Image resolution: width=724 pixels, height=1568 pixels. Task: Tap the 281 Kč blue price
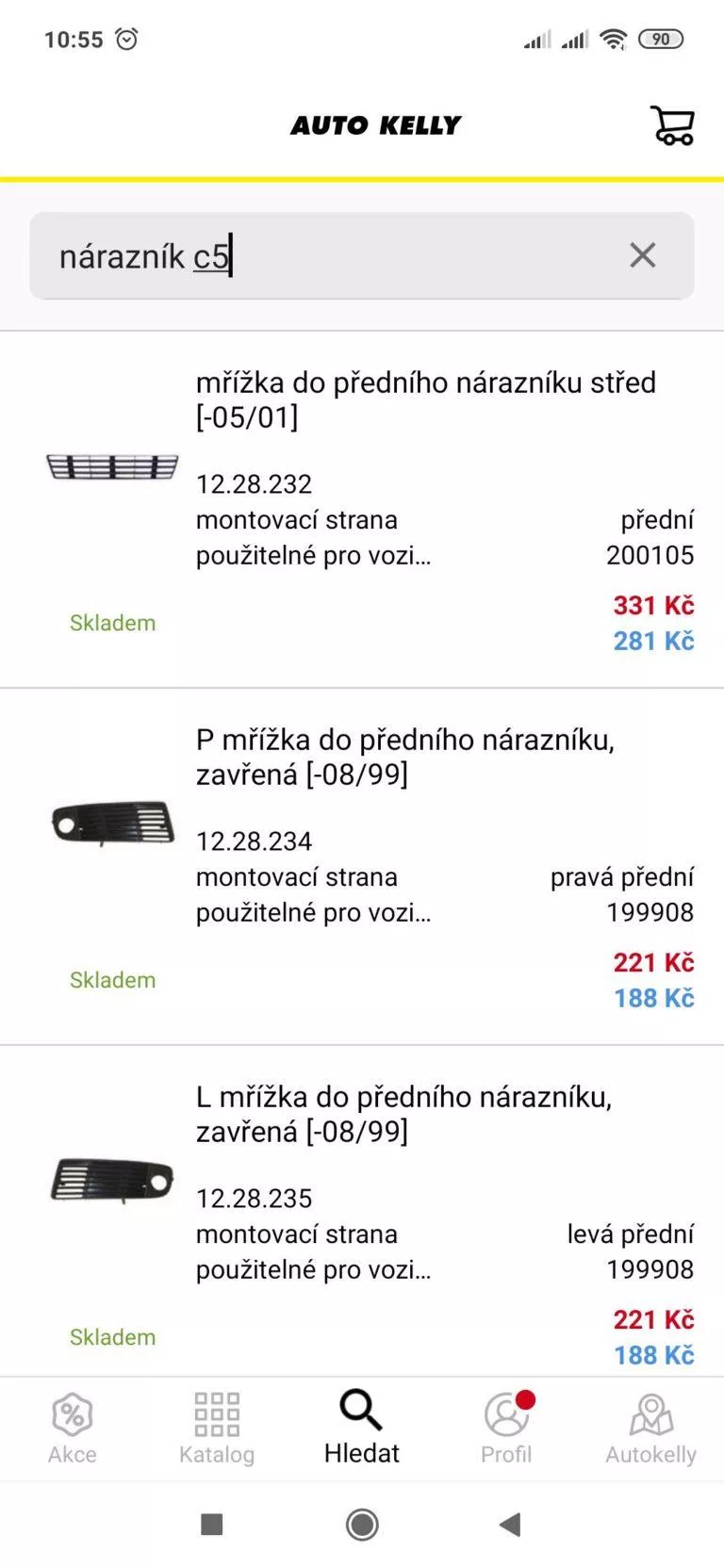pos(653,641)
